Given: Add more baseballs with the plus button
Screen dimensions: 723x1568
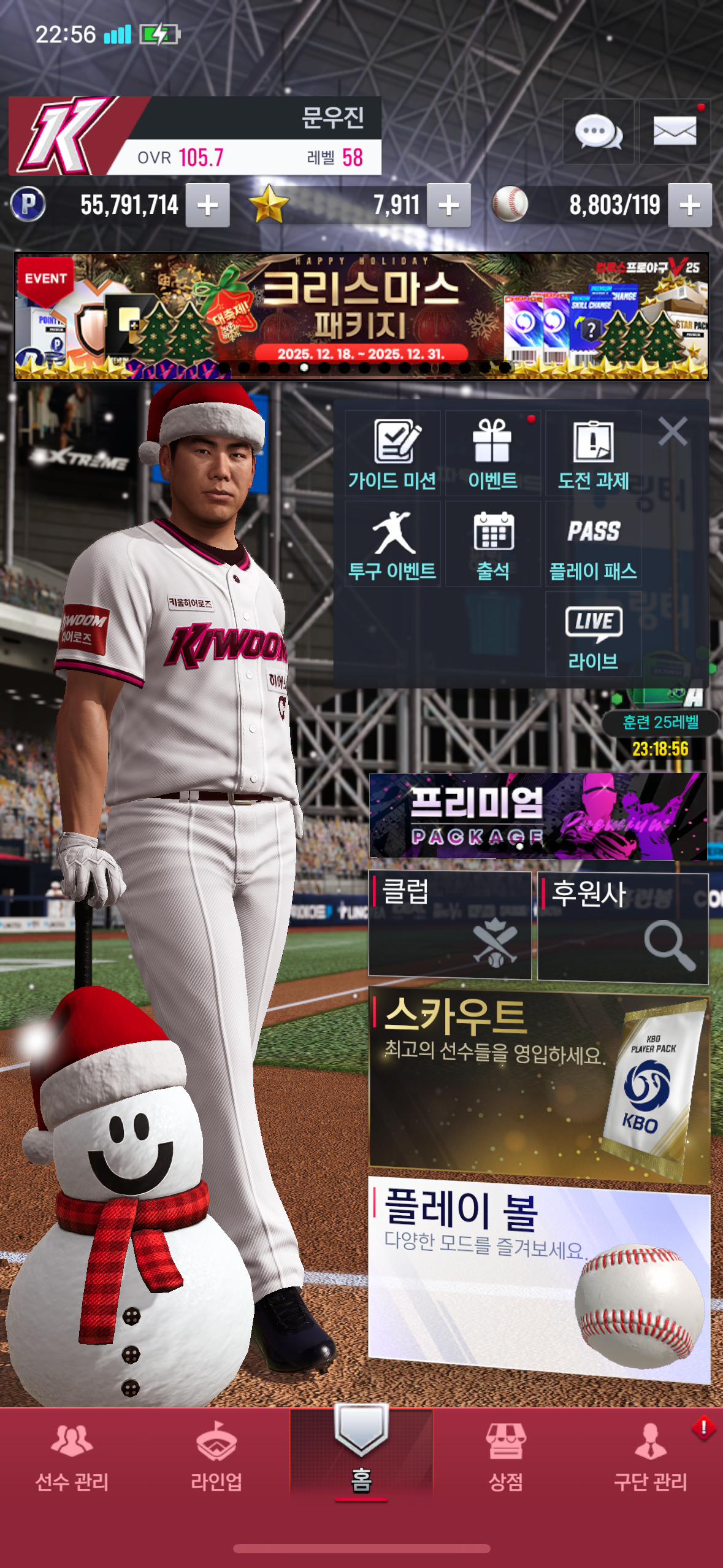Looking at the screenshot, I should [690, 206].
